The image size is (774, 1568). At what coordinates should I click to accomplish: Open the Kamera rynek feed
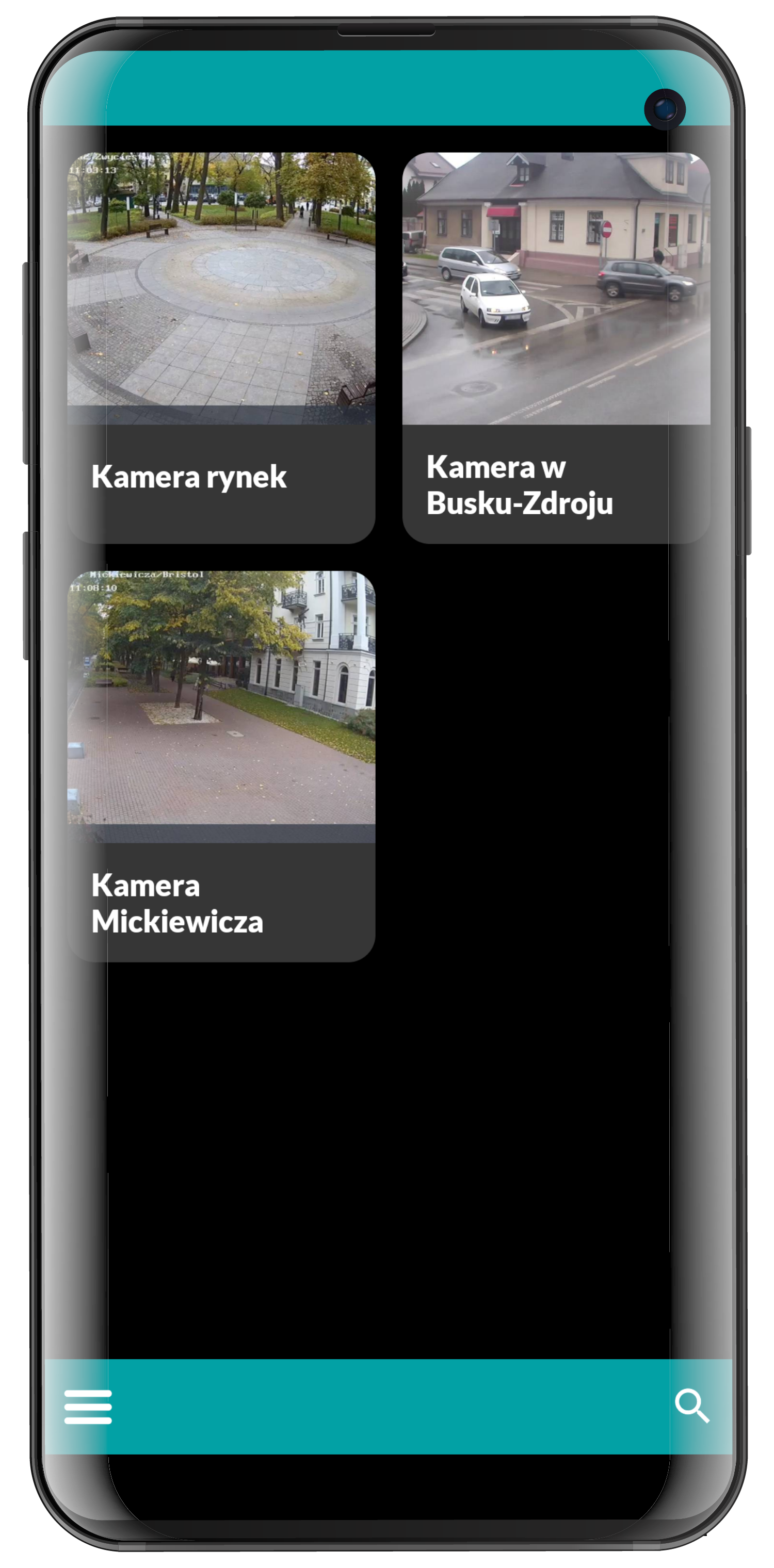click(221, 348)
